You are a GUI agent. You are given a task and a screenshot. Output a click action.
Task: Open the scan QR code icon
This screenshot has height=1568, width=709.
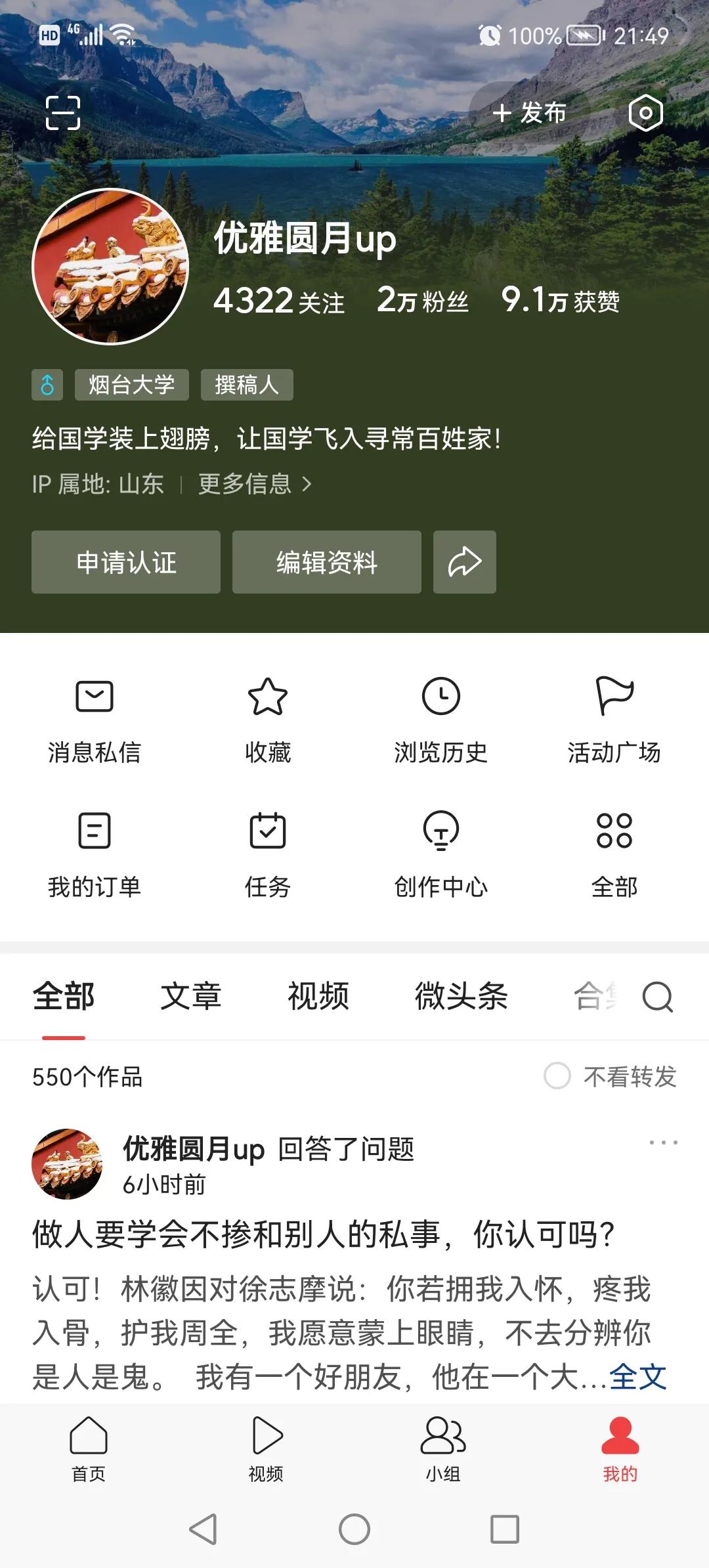[64, 113]
